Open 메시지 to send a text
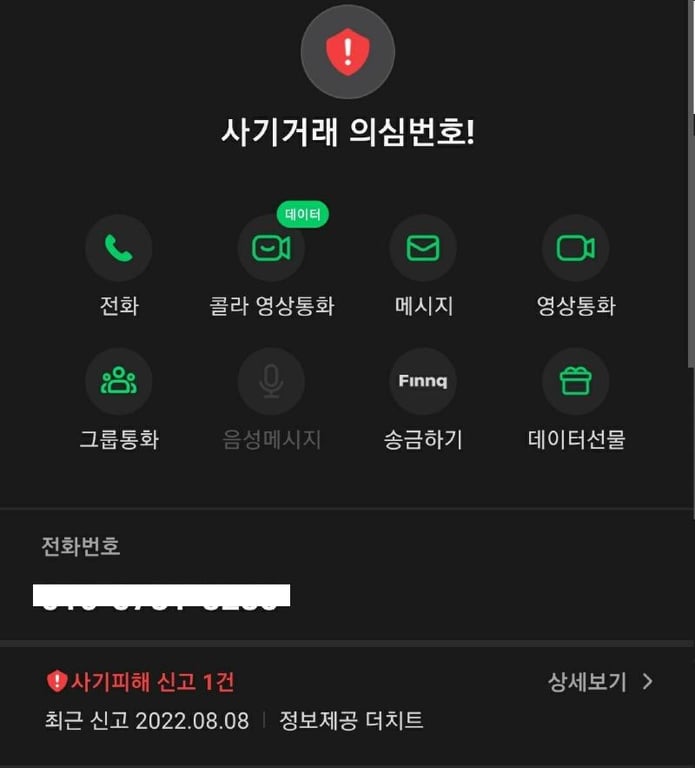Viewport: 695px width, 768px height. (x=423, y=248)
